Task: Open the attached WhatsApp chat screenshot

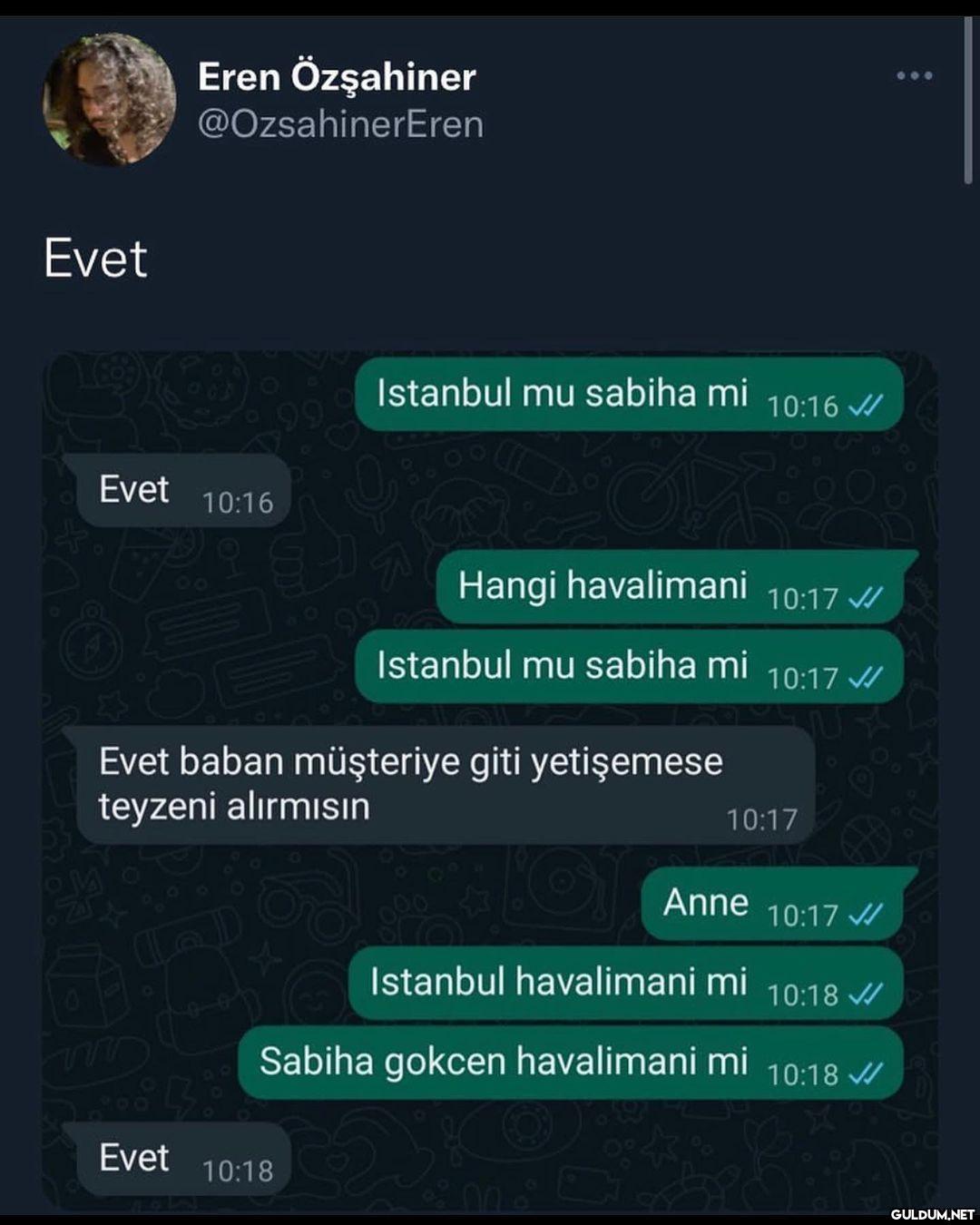Action: [490, 780]
